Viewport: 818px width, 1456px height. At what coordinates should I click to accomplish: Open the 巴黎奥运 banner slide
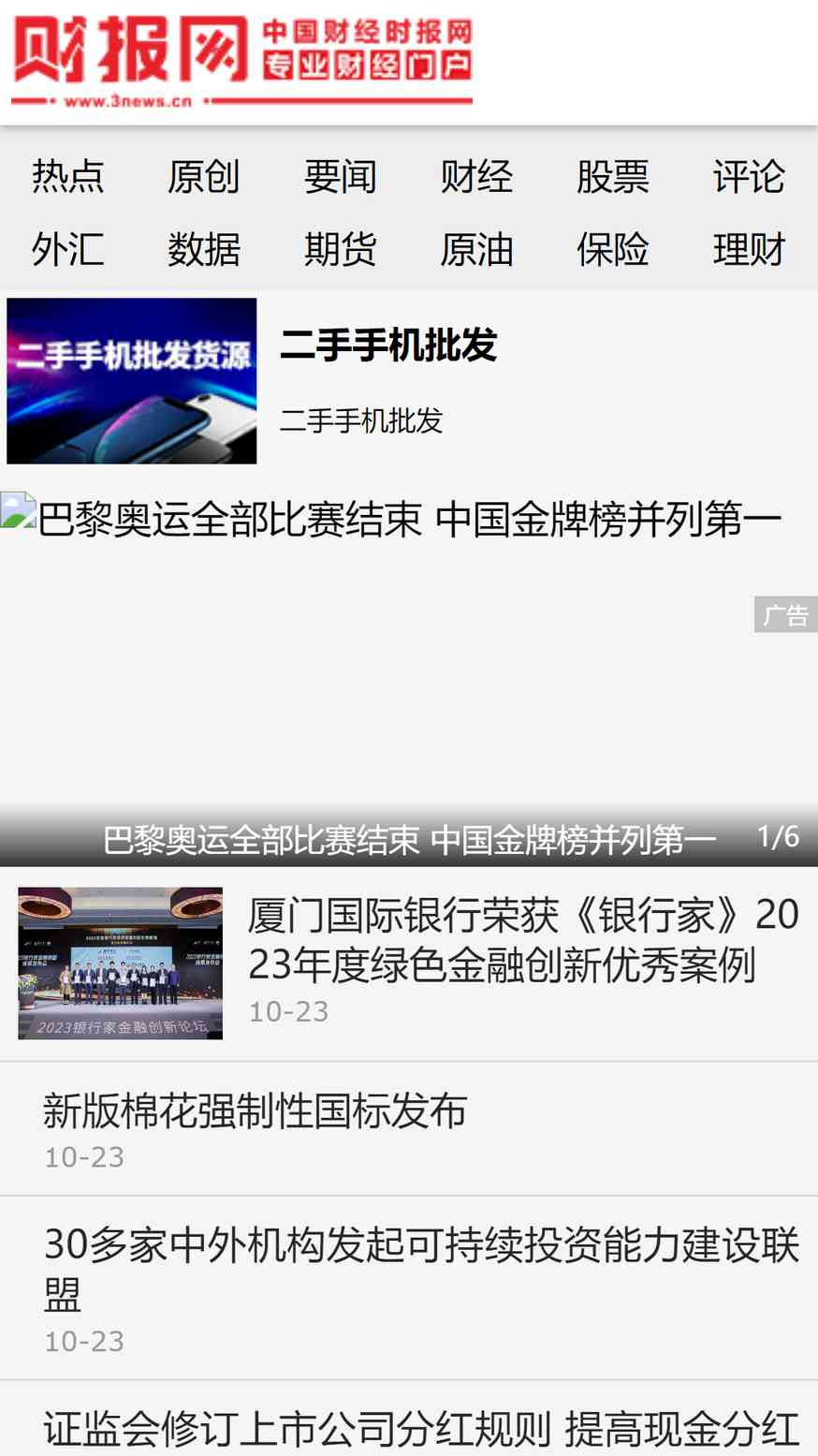tap(409, 679)
